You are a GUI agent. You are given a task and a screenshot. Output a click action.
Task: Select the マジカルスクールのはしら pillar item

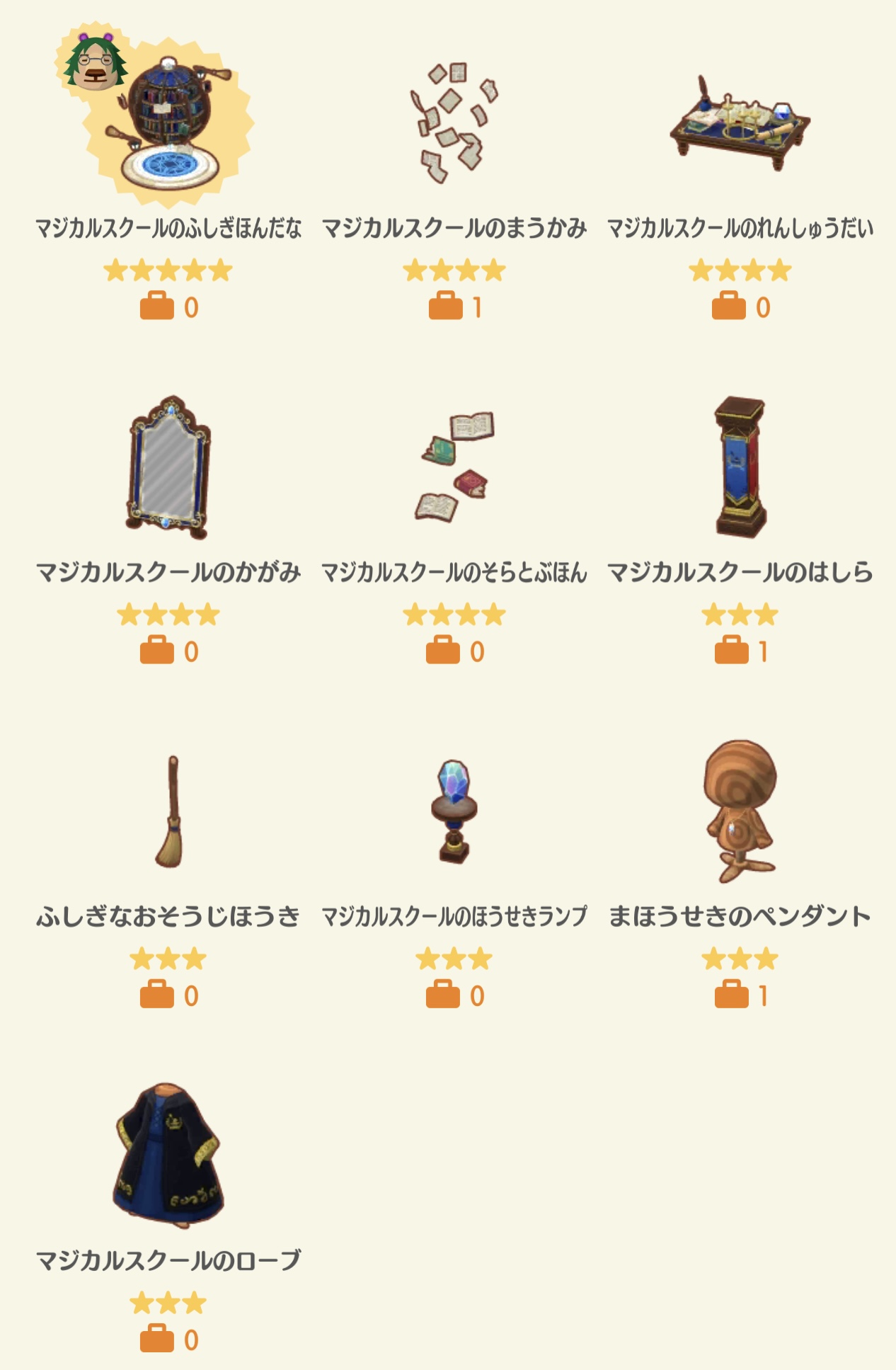740,467
